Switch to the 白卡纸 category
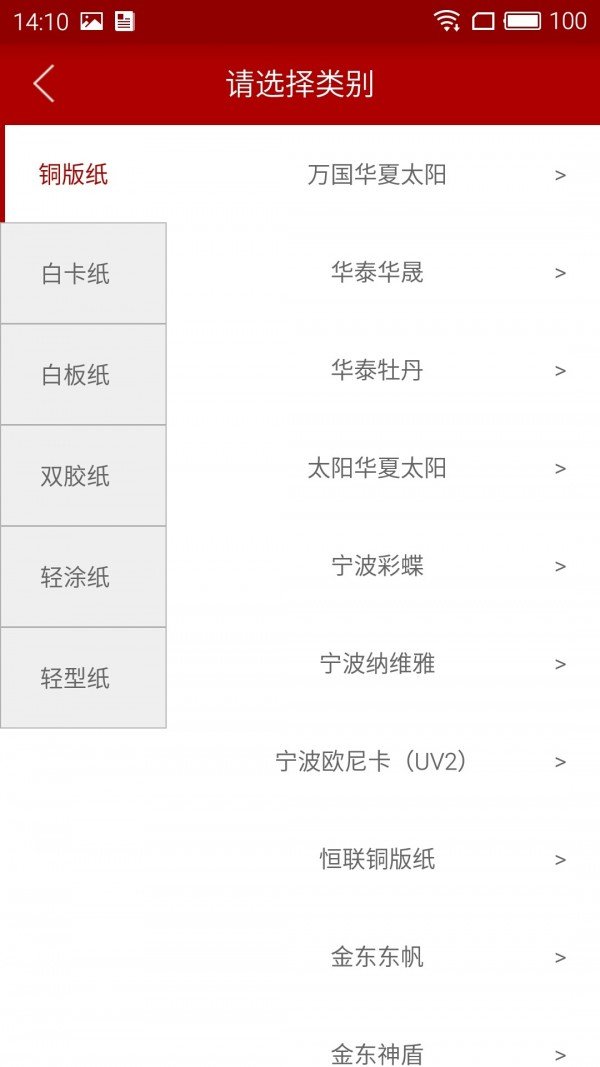Viewport: 600px width, 1067px height. 76,274
